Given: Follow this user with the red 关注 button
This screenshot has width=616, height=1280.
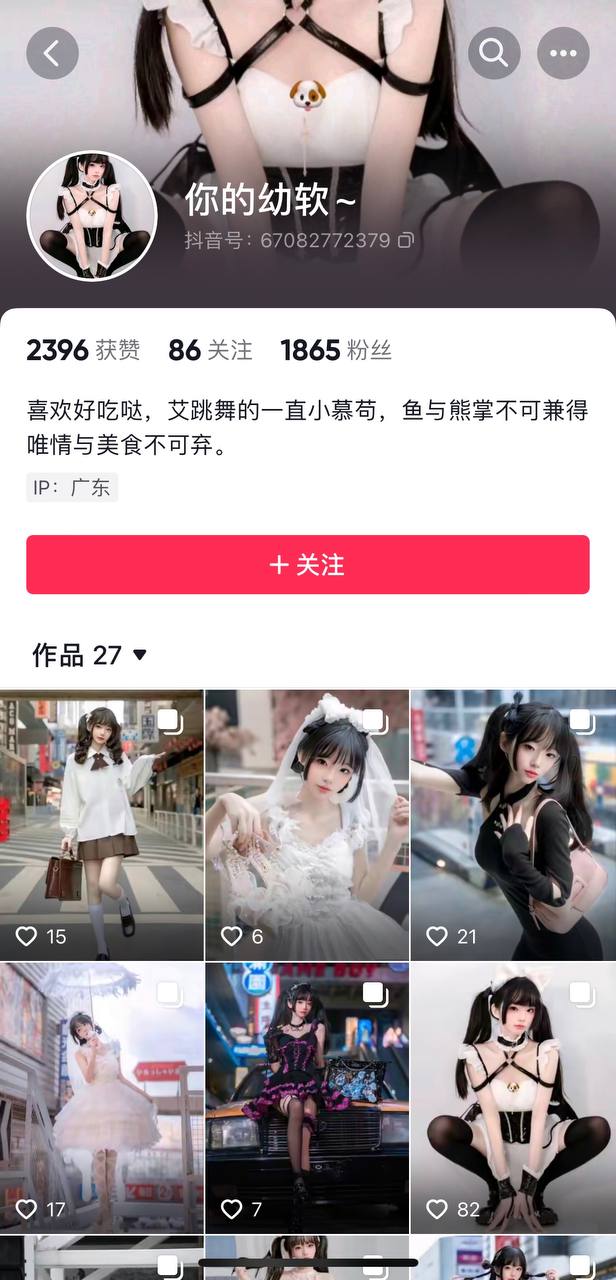Looking at the screenshot, I should [x=308, y=565].
